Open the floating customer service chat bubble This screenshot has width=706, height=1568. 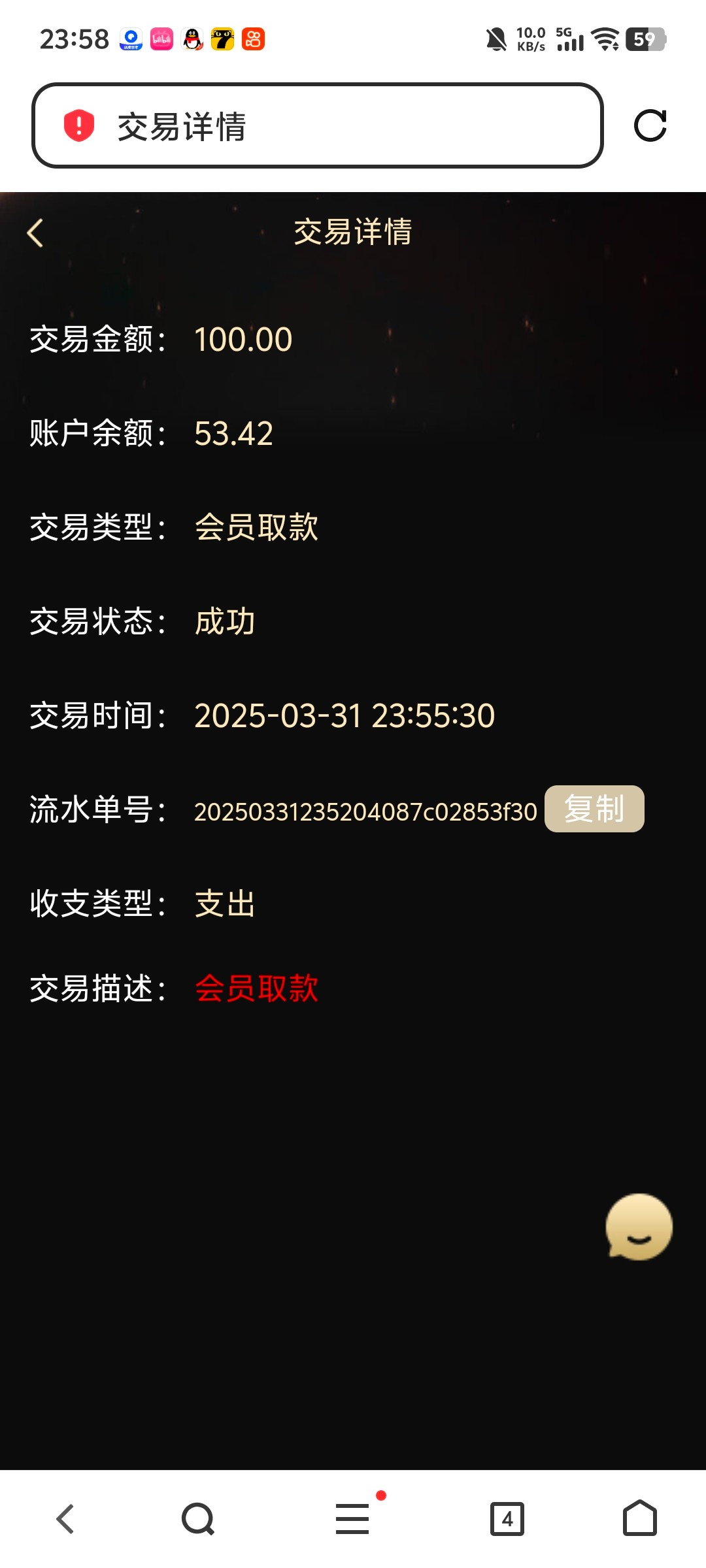(x=639, y=1227)
